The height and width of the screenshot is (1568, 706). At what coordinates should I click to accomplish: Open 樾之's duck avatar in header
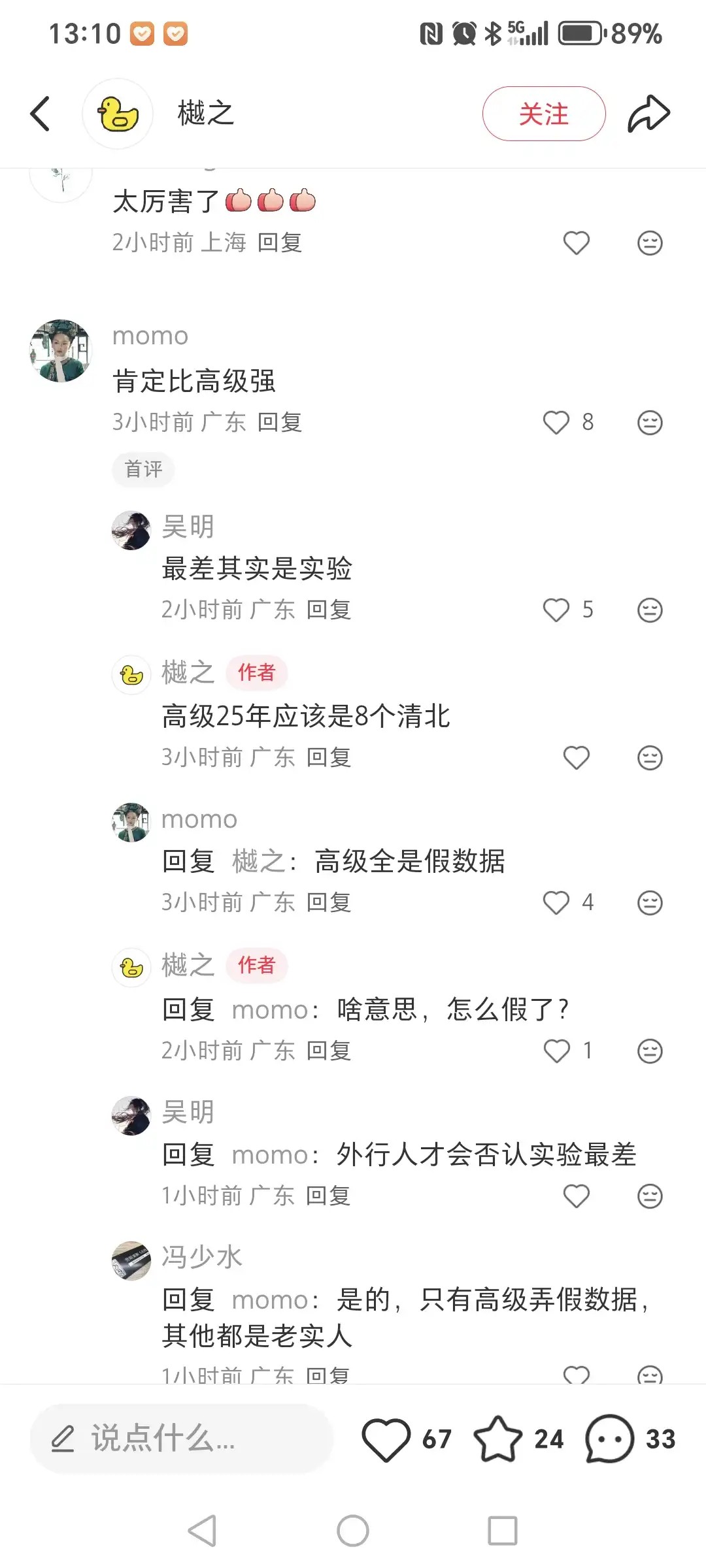pyautogui.click(x=118, y=114)
